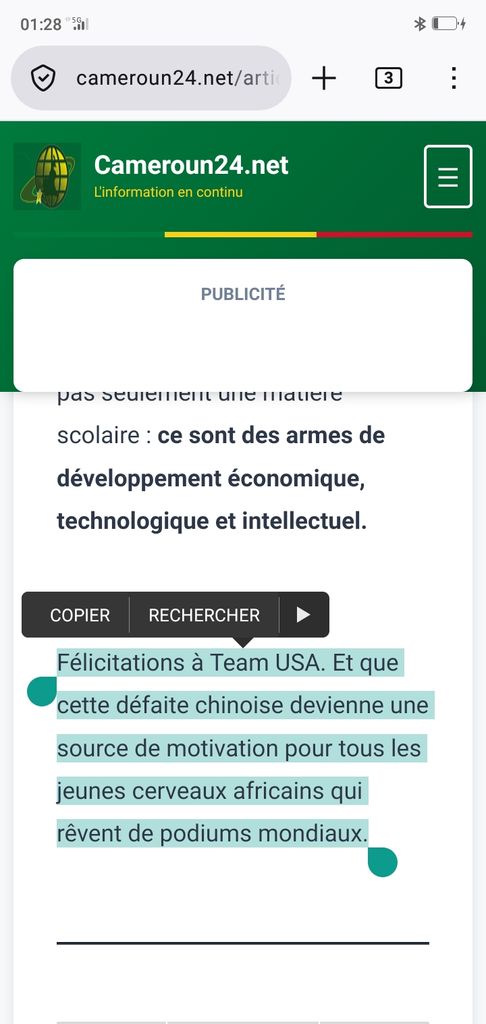
Task: Copy the selected text with COPIER
Action: (80, 615)
